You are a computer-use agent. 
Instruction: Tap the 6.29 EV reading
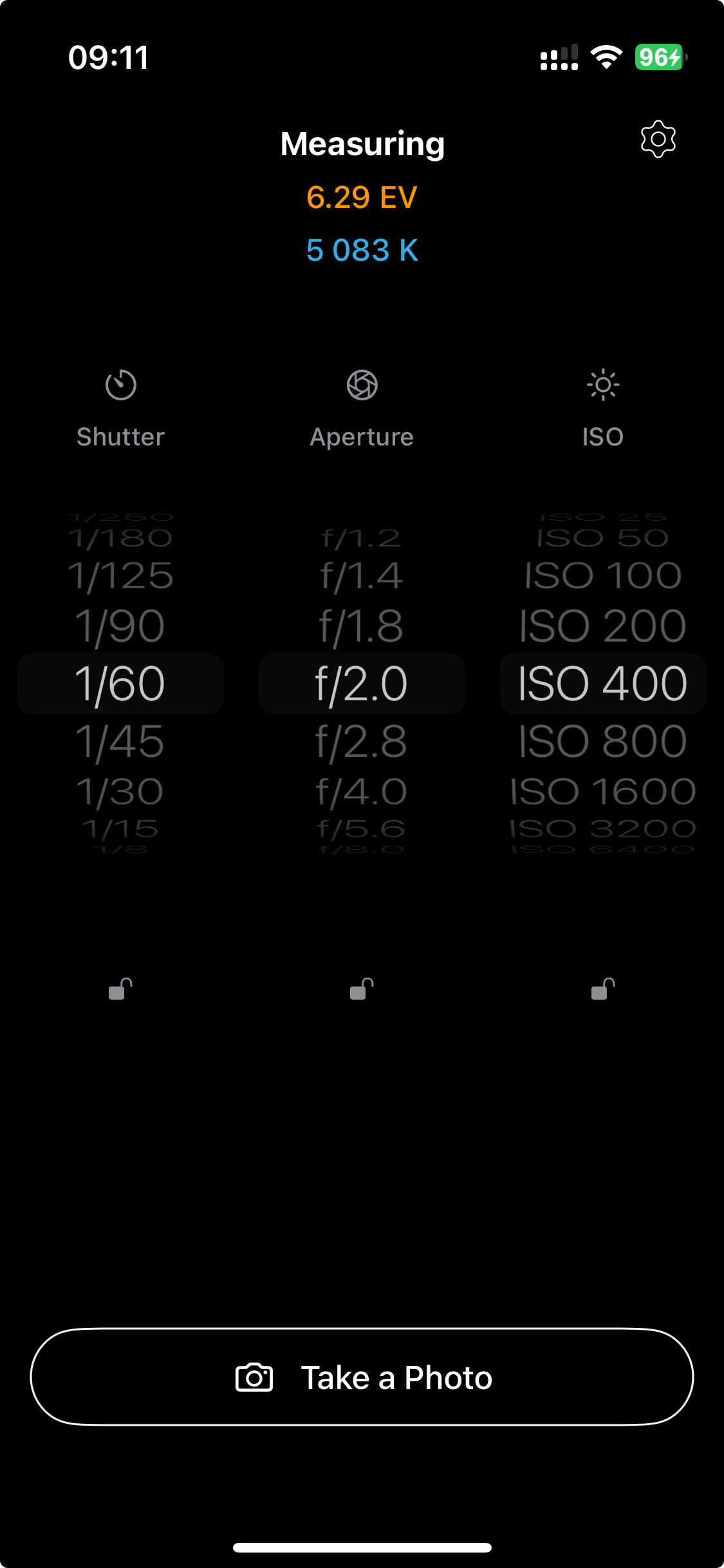[x=362, y=197]
